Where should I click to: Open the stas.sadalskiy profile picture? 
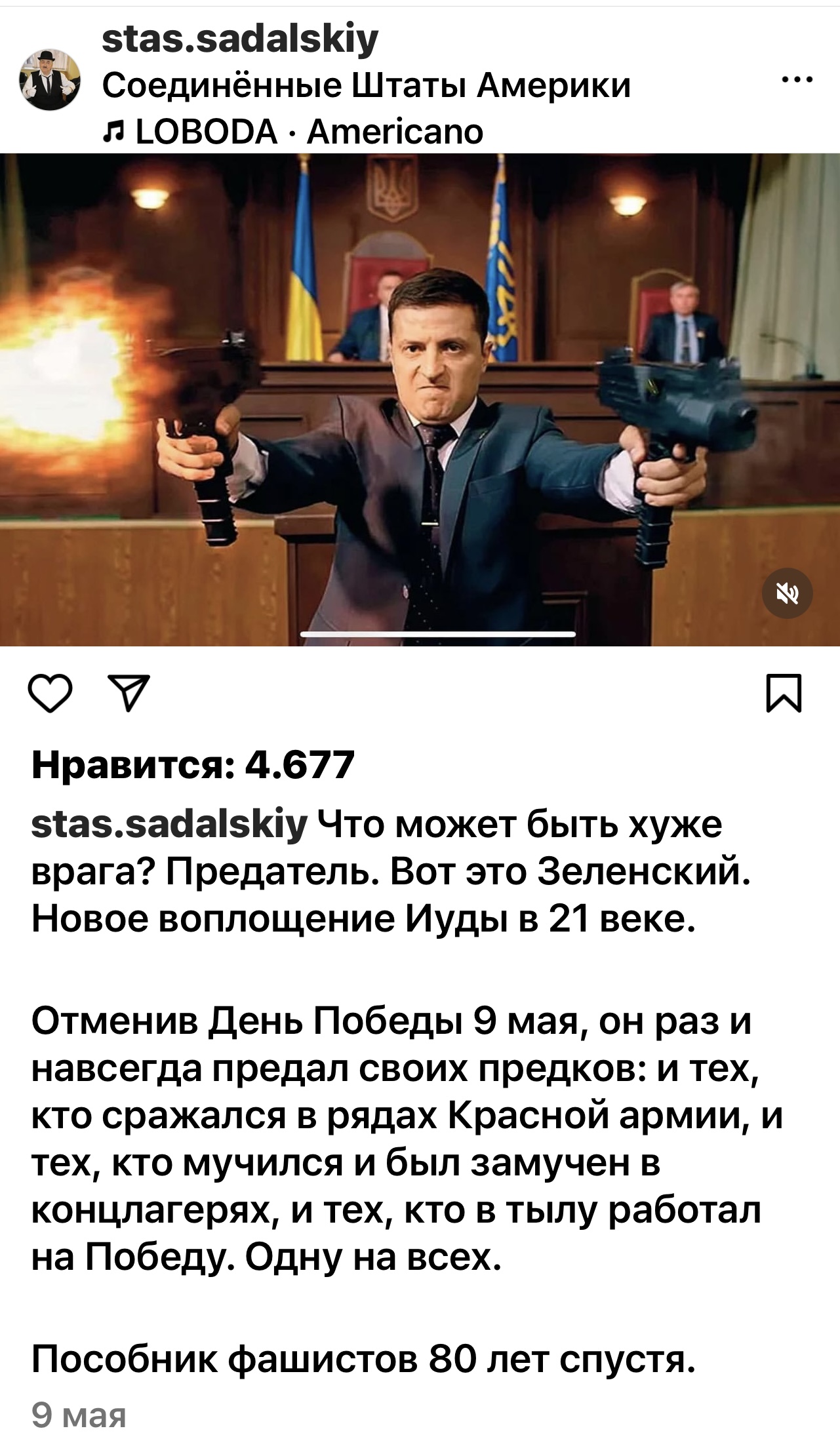50,81
